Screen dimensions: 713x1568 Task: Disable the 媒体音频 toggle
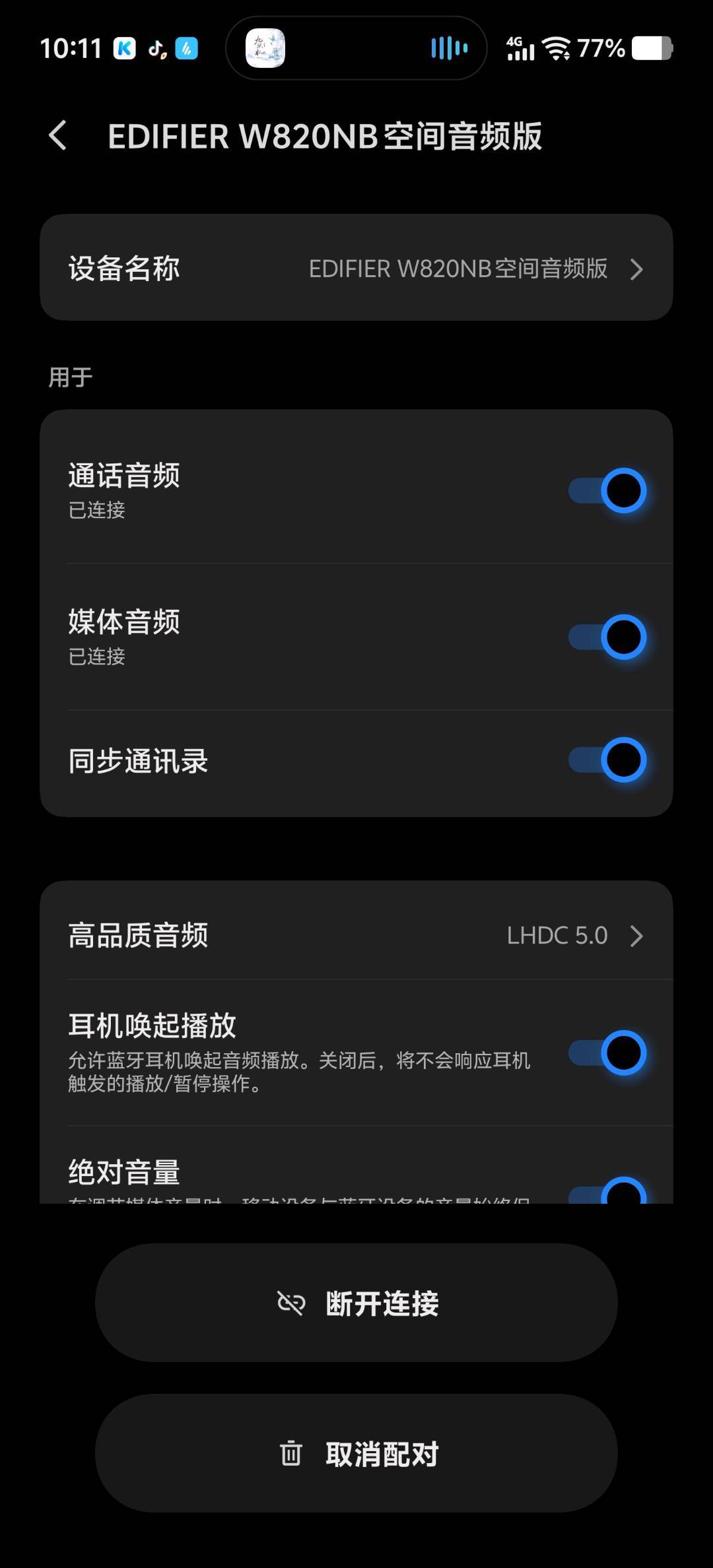click(607, 637)
